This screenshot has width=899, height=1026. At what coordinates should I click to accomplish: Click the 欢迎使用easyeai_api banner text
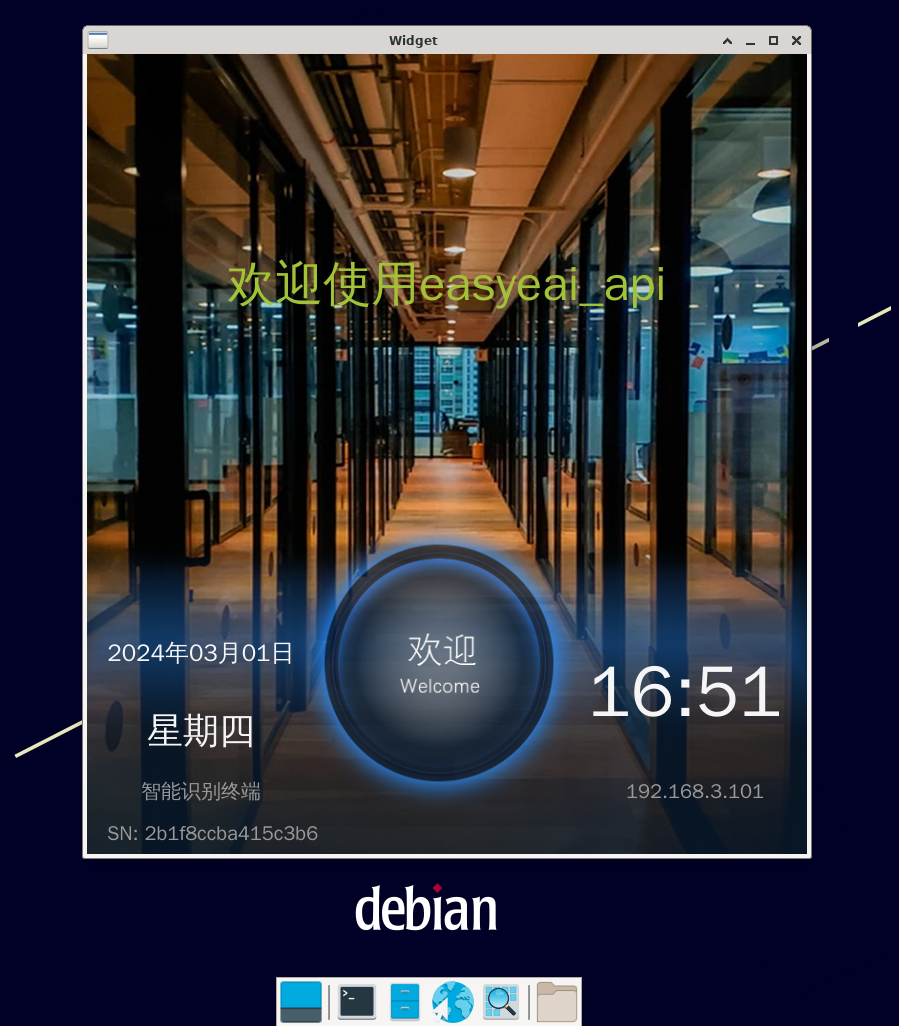pos(446,283)
